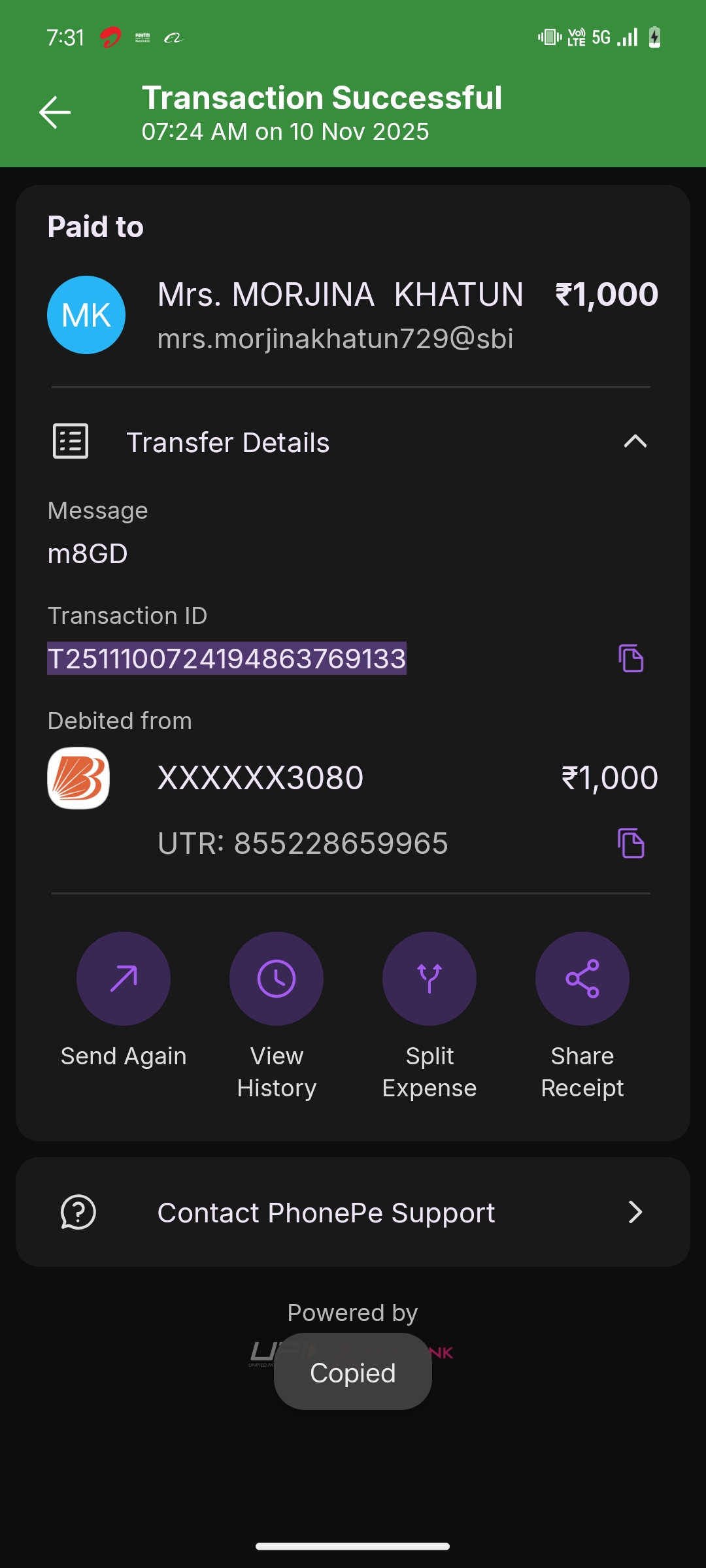The image size is (706, 1568).
Task: Open View History
Action: coord(277,979)
